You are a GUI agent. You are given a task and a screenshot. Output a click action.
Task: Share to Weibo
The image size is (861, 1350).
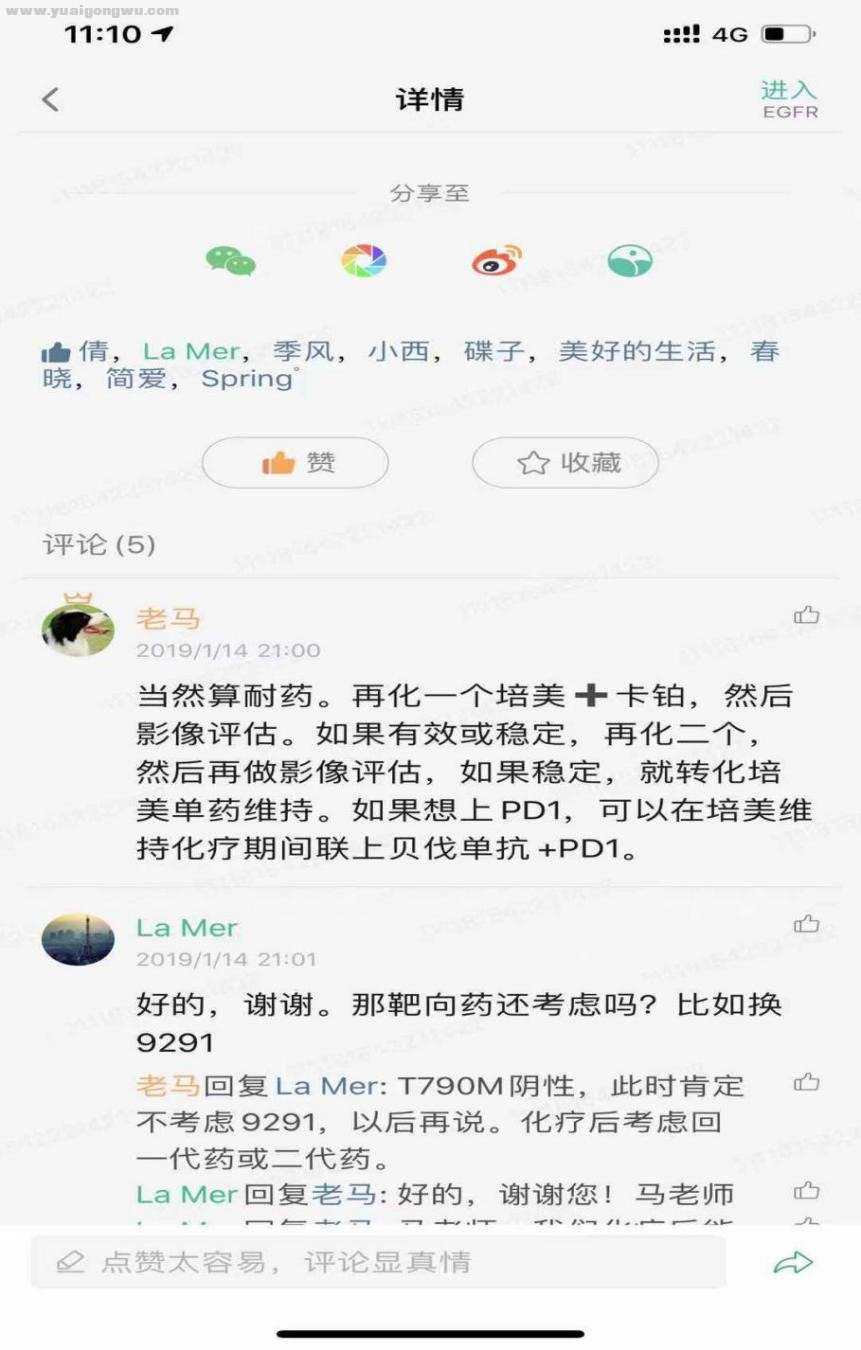click(x=497, y=261)
